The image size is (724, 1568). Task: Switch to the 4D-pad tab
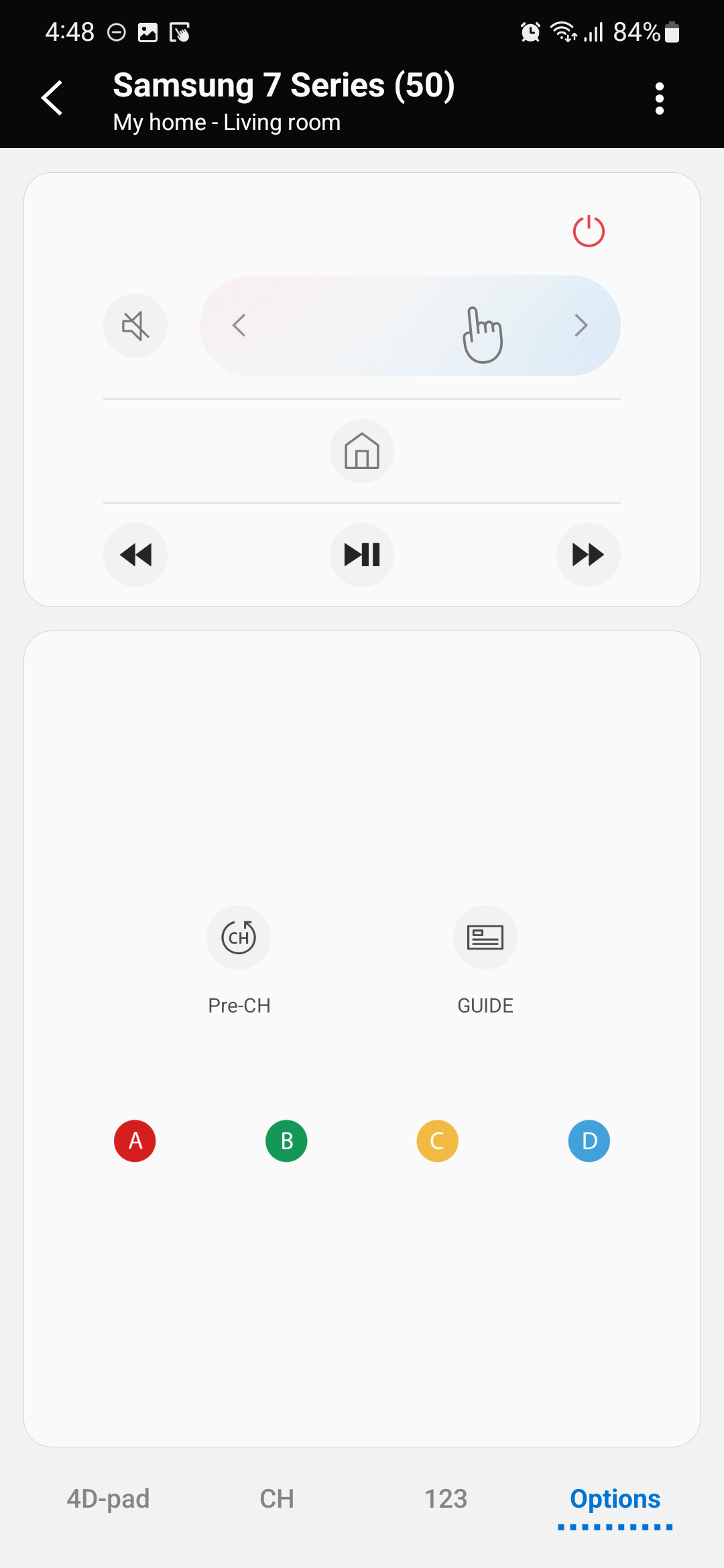point(108,1499)
